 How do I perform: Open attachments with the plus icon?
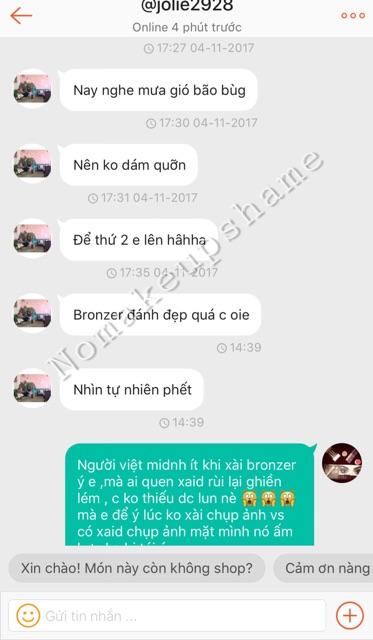pyautogui.click(x=349, y=616)
